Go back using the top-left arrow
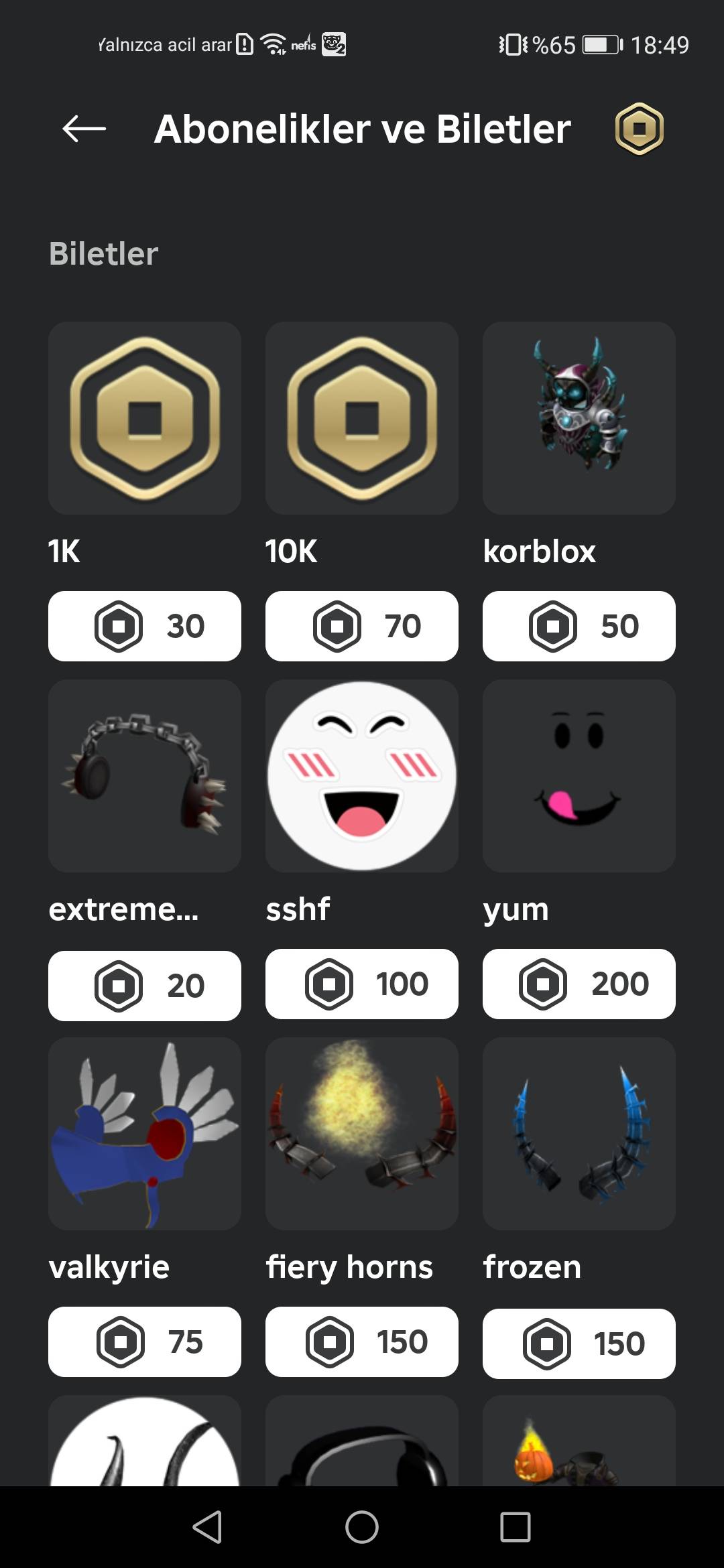Image resolution: width=724 pixels, height=1568 pixels. click(x=84, y=129)
